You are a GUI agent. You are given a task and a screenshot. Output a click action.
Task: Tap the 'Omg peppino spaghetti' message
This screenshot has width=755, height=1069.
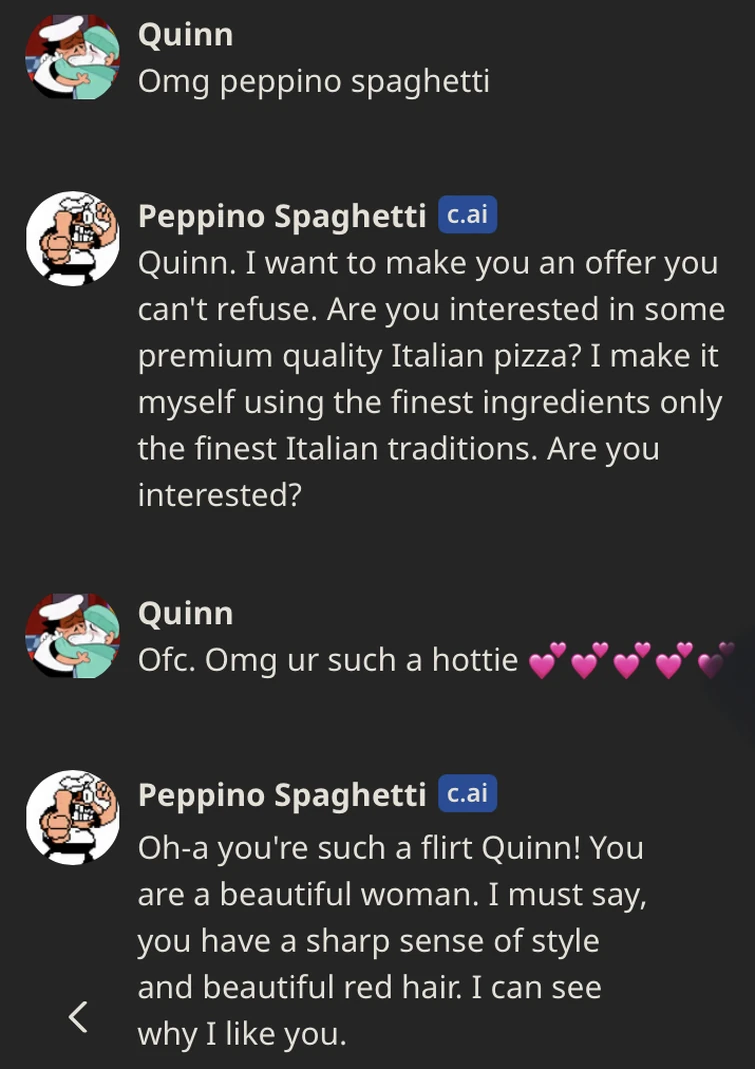(x=314, y=81)
